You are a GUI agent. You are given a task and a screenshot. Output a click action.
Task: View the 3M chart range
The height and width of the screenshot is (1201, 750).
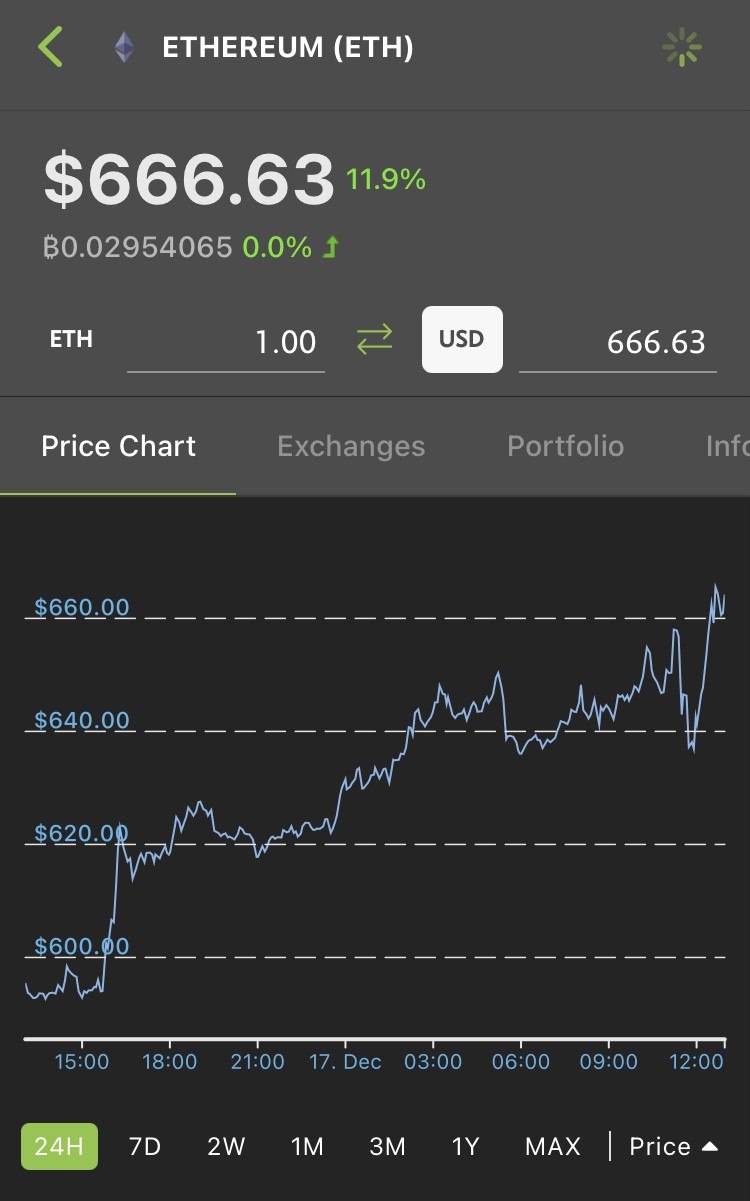click(x=386, y=1146)
